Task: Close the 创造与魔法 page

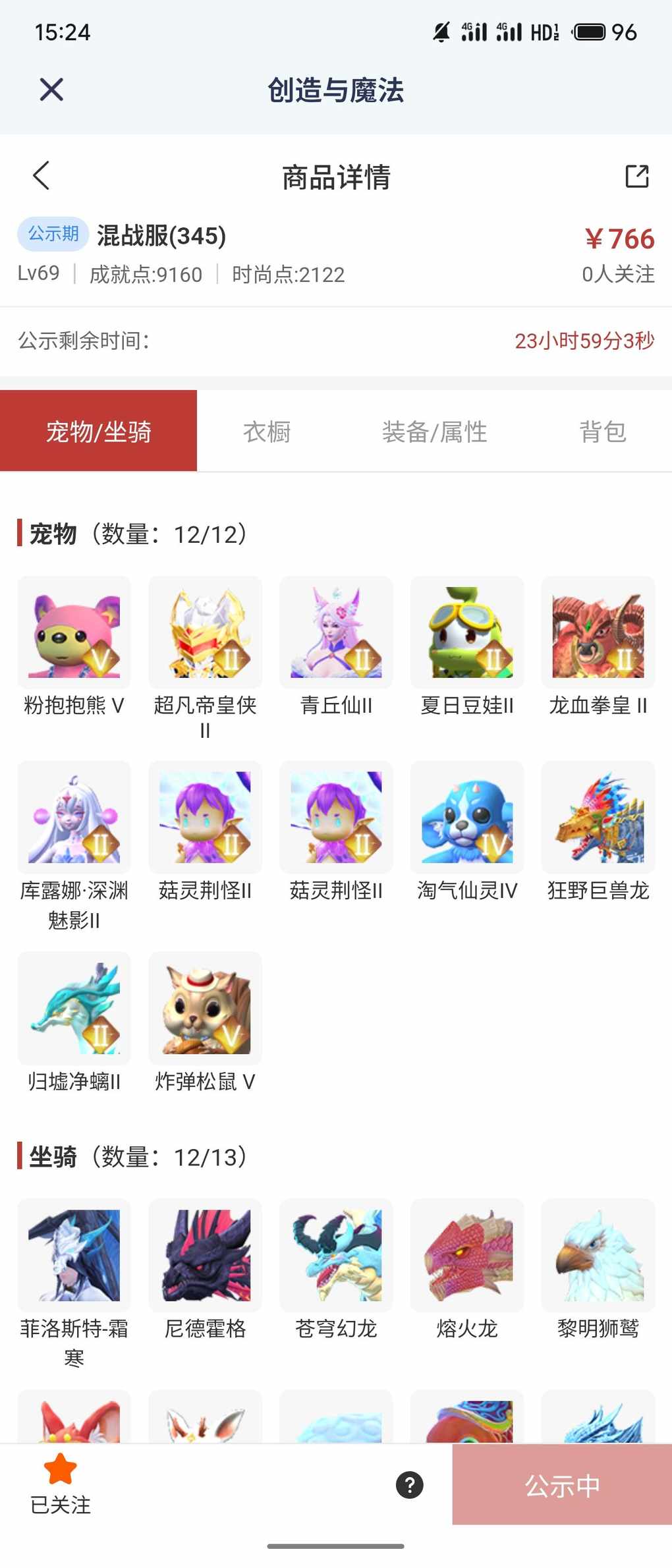Action: [51, 90]
